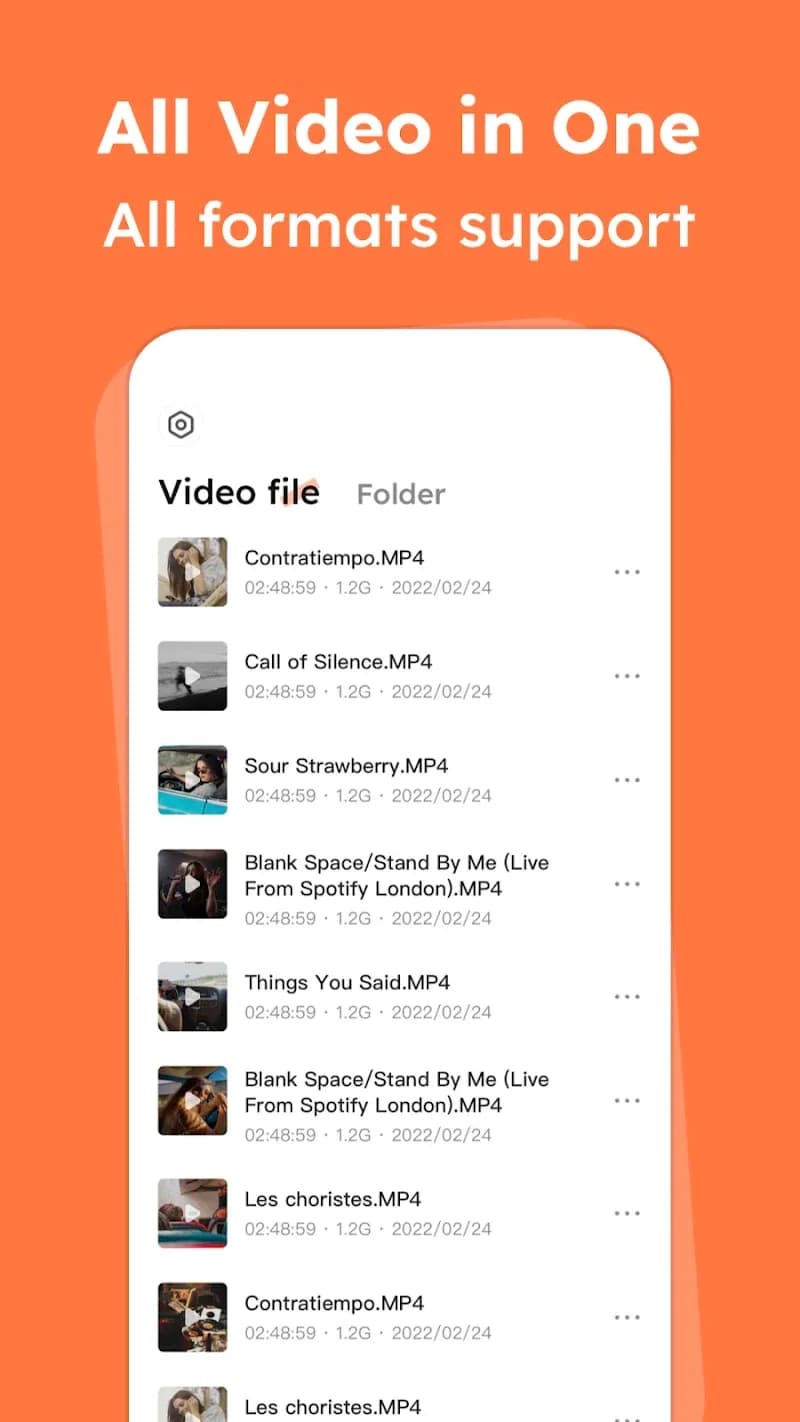Open the options menu for Contratiempo.MP4
Image resolution: width=800 pixels, height=1422 pixels.
tap(628, 572)
